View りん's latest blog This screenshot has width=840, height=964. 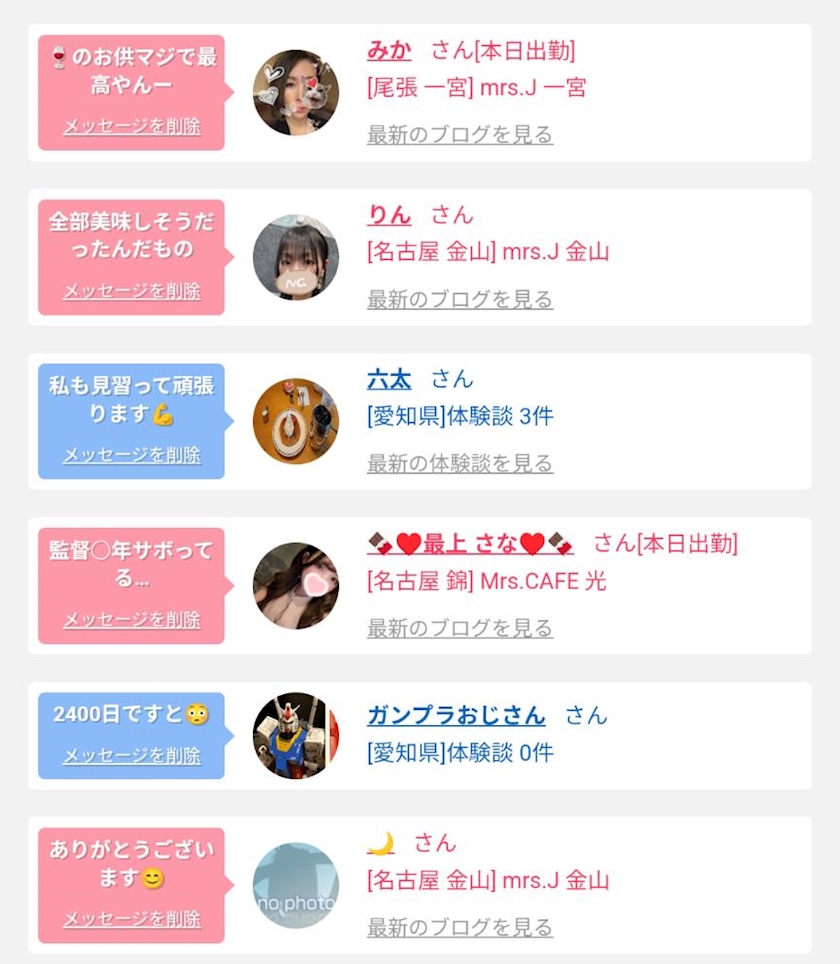click(x=459, y=299)
